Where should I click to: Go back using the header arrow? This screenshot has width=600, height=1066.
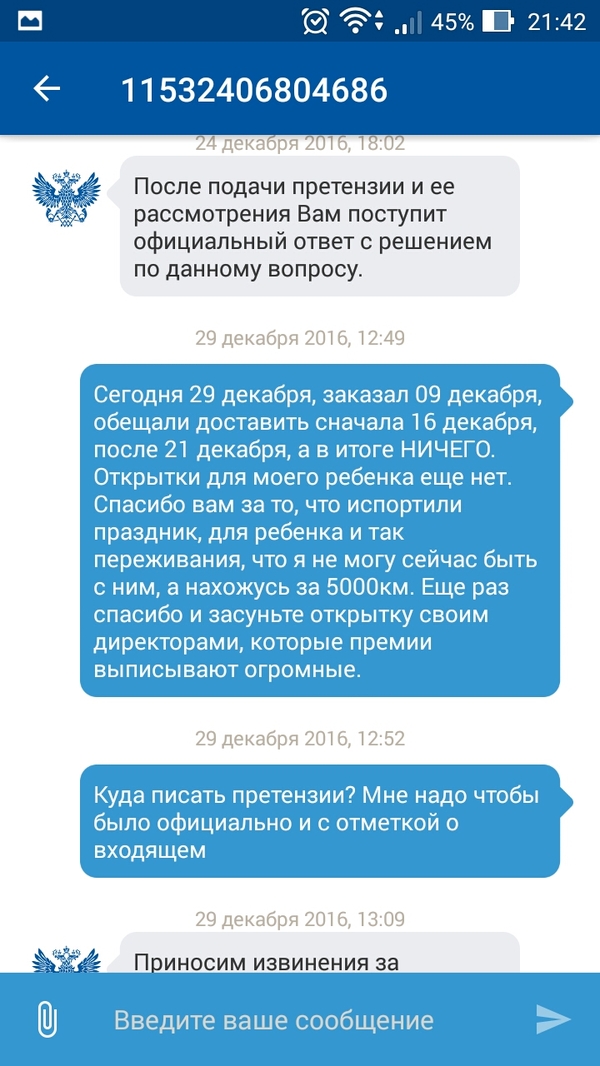click(47, 89)
